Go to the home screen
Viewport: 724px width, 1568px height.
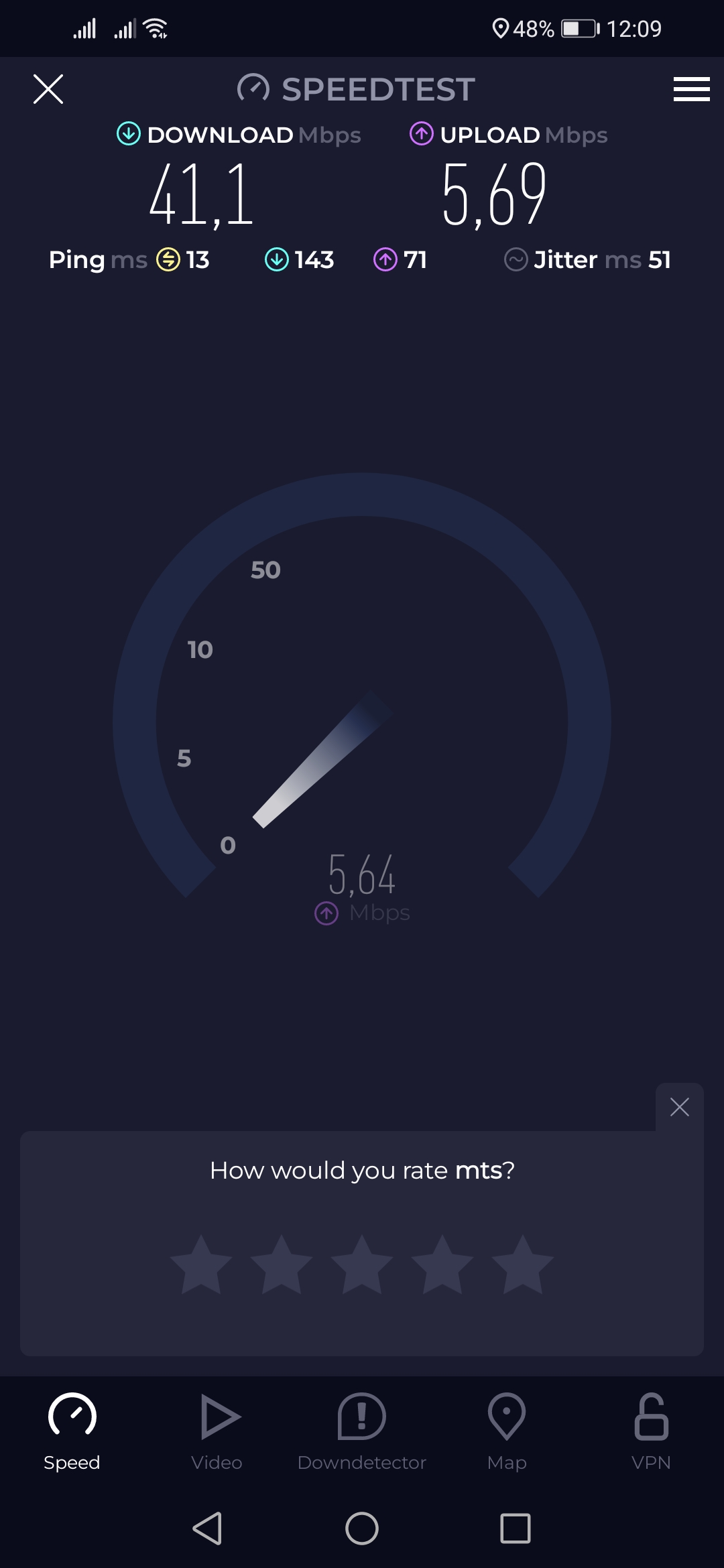click(362, 1528)
